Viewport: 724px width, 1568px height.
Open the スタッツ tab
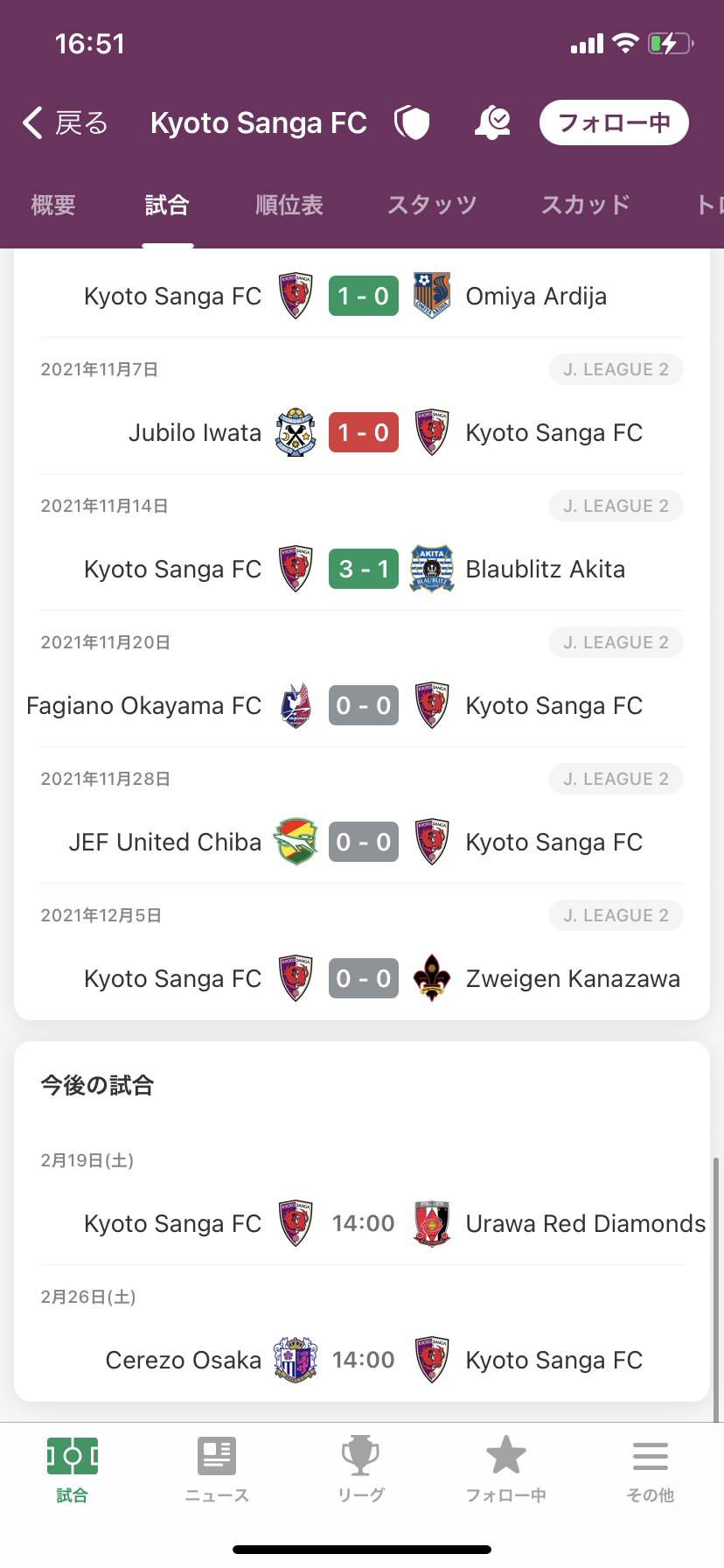(432, 206)
